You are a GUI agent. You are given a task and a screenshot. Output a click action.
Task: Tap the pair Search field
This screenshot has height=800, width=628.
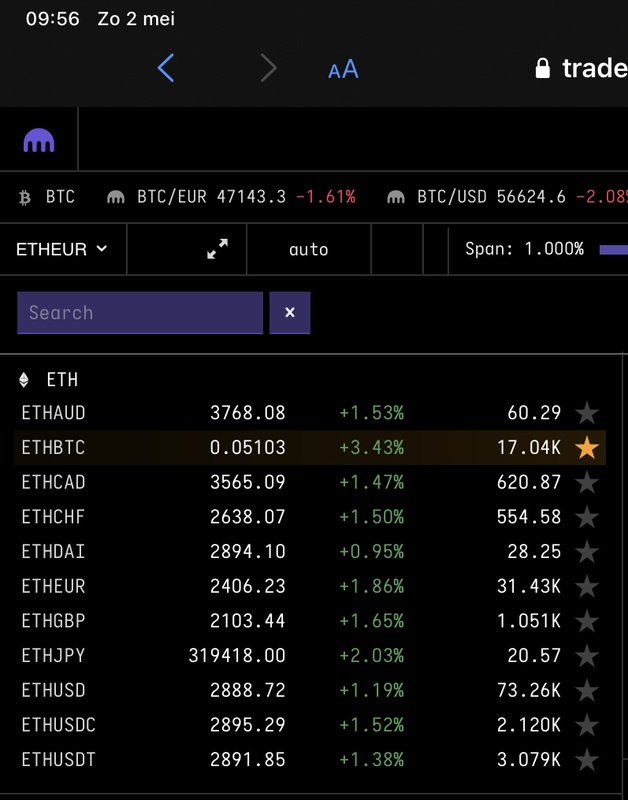[x=140, y=313]
